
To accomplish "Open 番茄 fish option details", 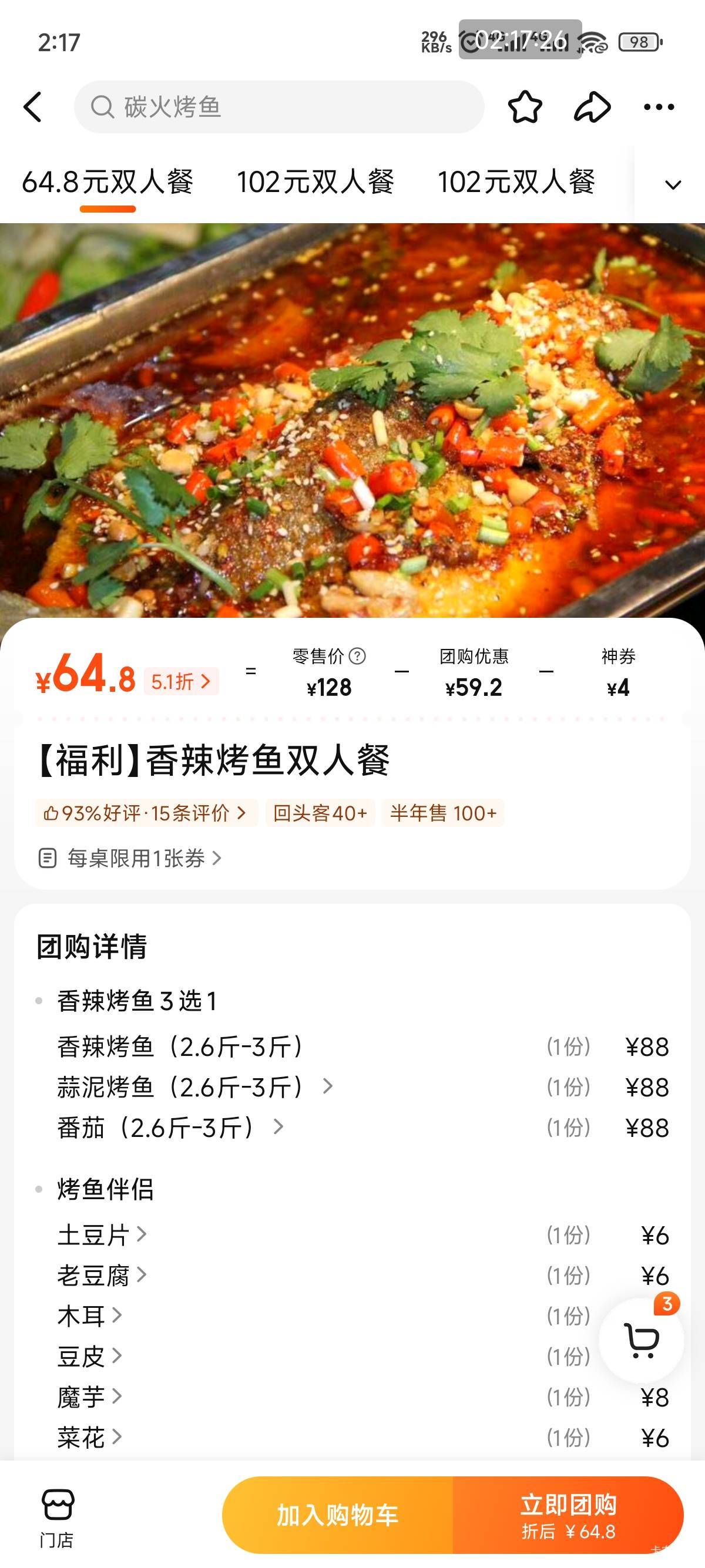I will point(170,1128).
